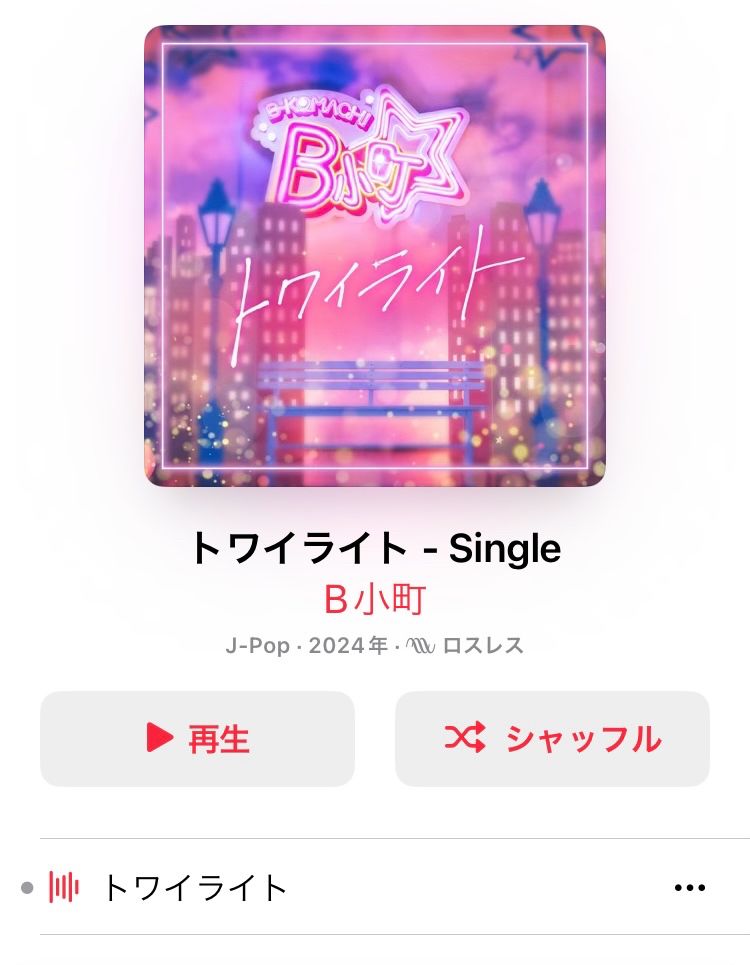Tap the シャッフル shuffle button
This screenshot has height=965, width=750.
[x=552, y=738]
